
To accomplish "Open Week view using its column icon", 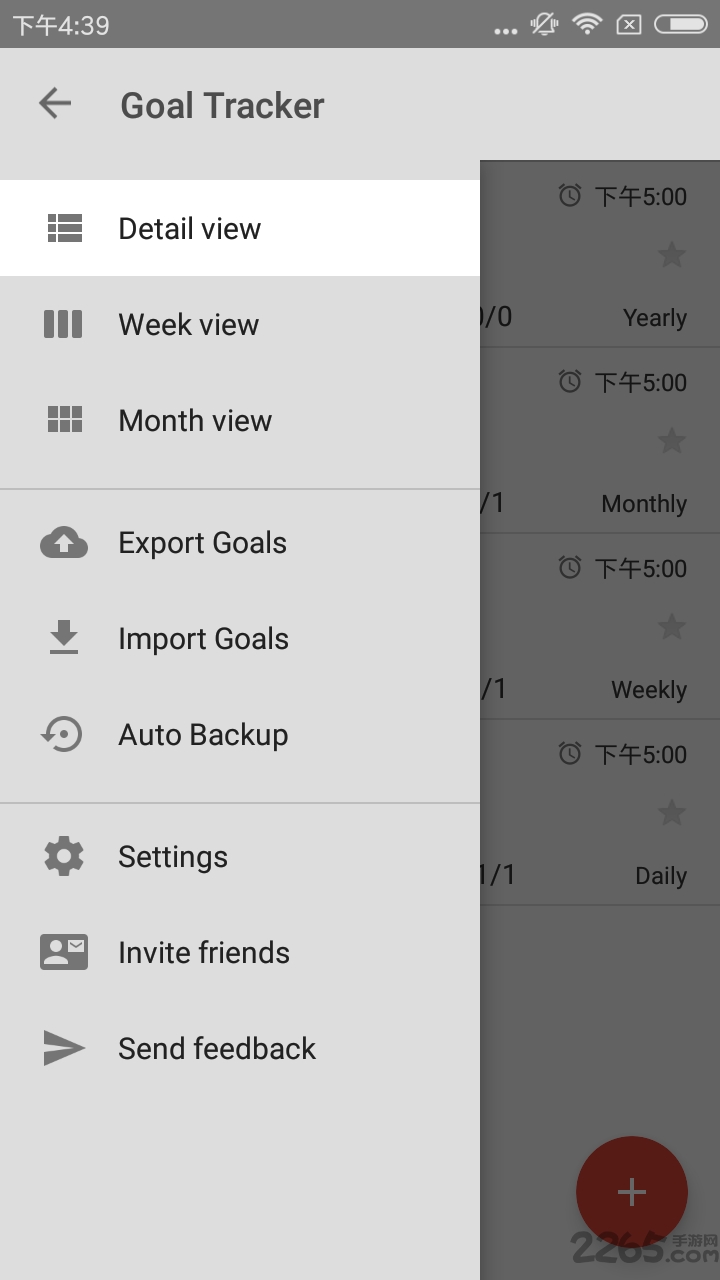I will pyautogui.click(x=64, y=324).
